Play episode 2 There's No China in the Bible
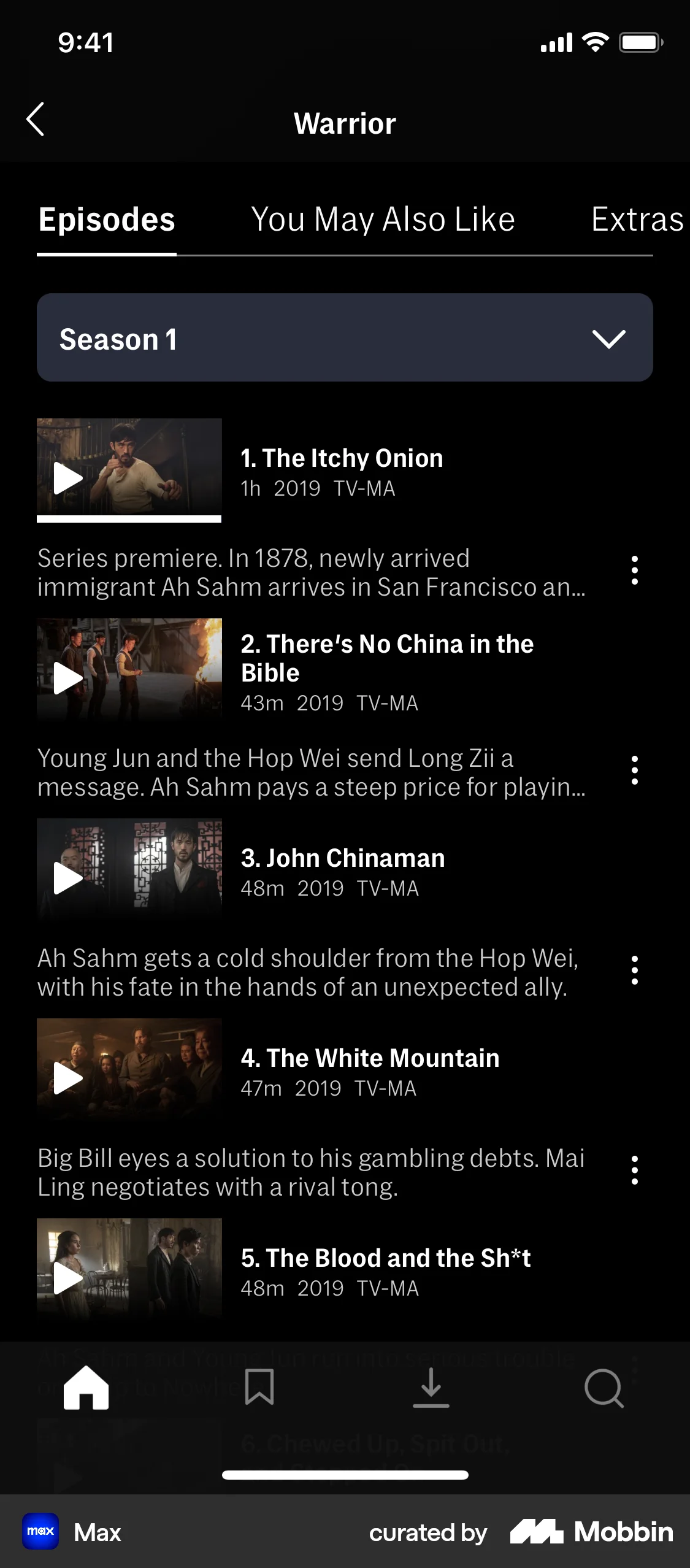This screenshot has height=1568, width=690. (x=67, y=678)
